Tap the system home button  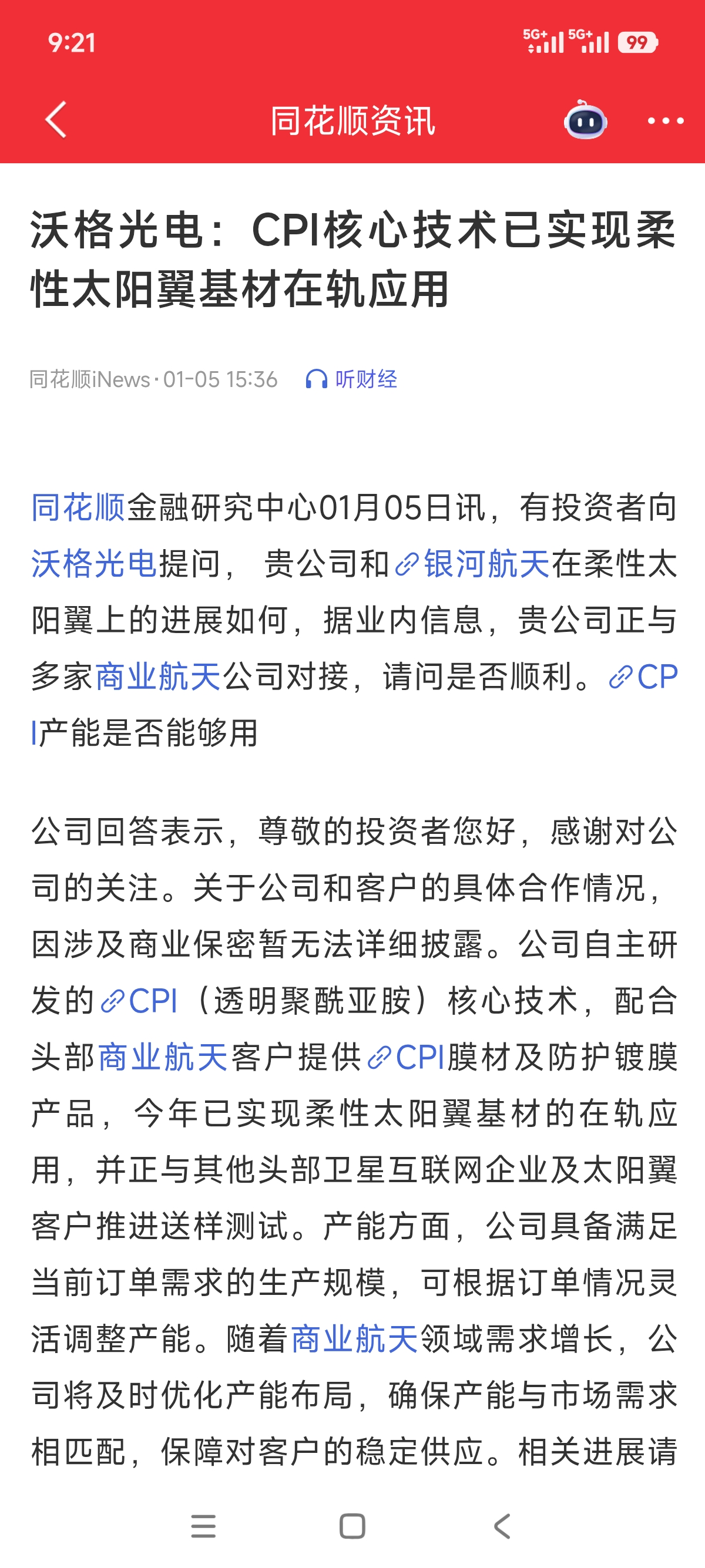[352, 1526]
